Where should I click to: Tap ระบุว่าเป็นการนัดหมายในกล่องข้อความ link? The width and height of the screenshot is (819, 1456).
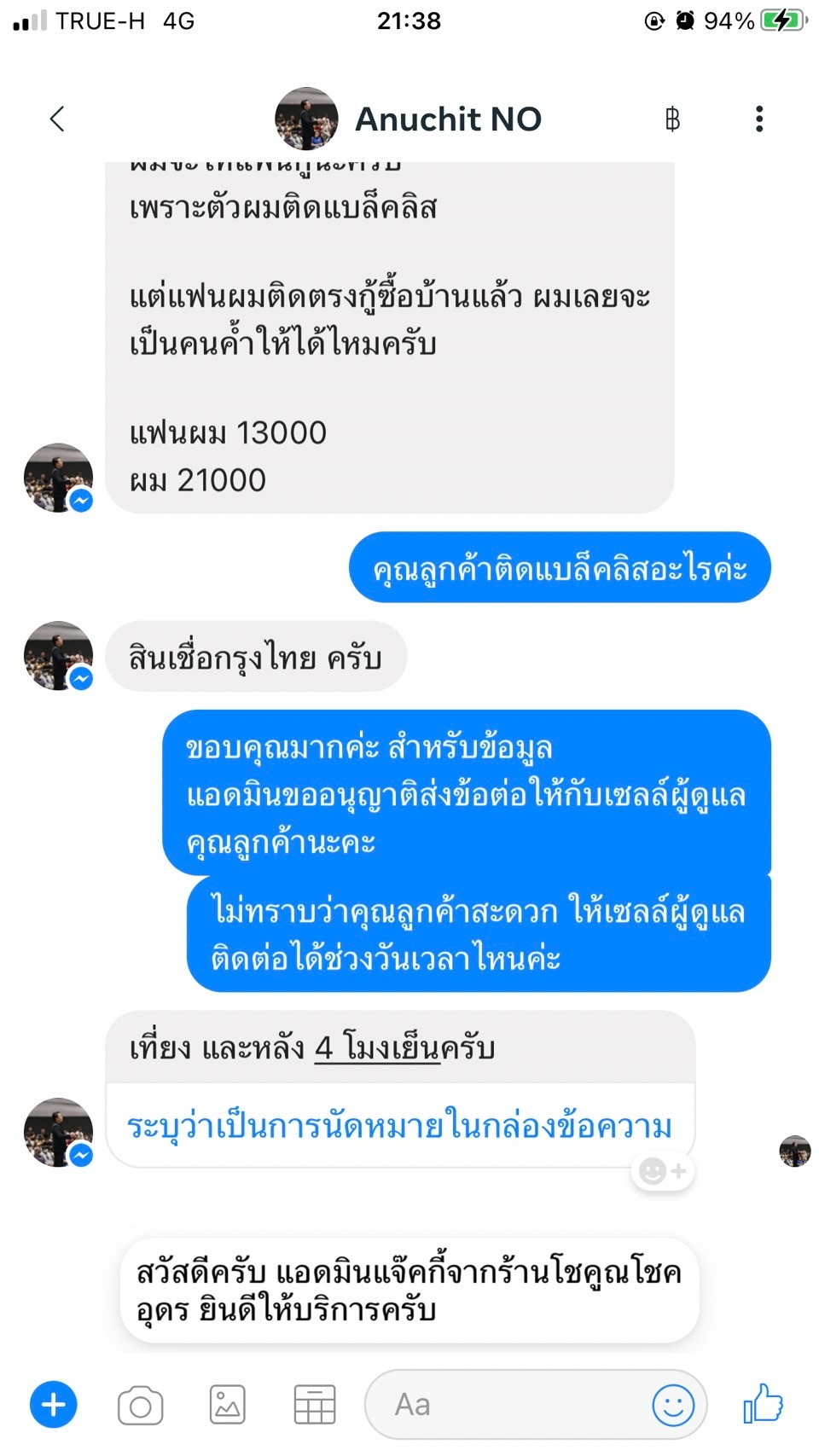(x=399, y=1127)
